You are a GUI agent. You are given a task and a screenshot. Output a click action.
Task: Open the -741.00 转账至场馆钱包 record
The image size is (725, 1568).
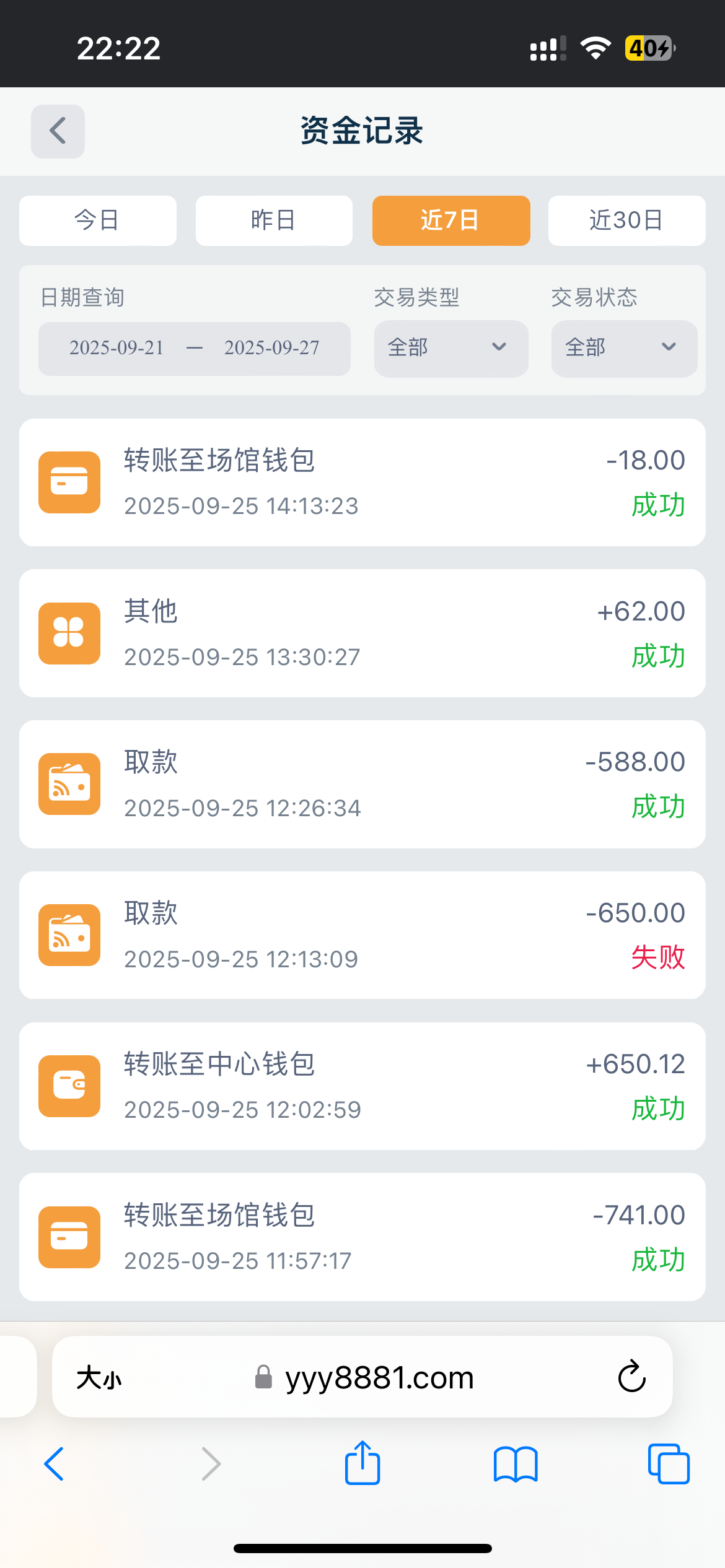pos(362,1237)
